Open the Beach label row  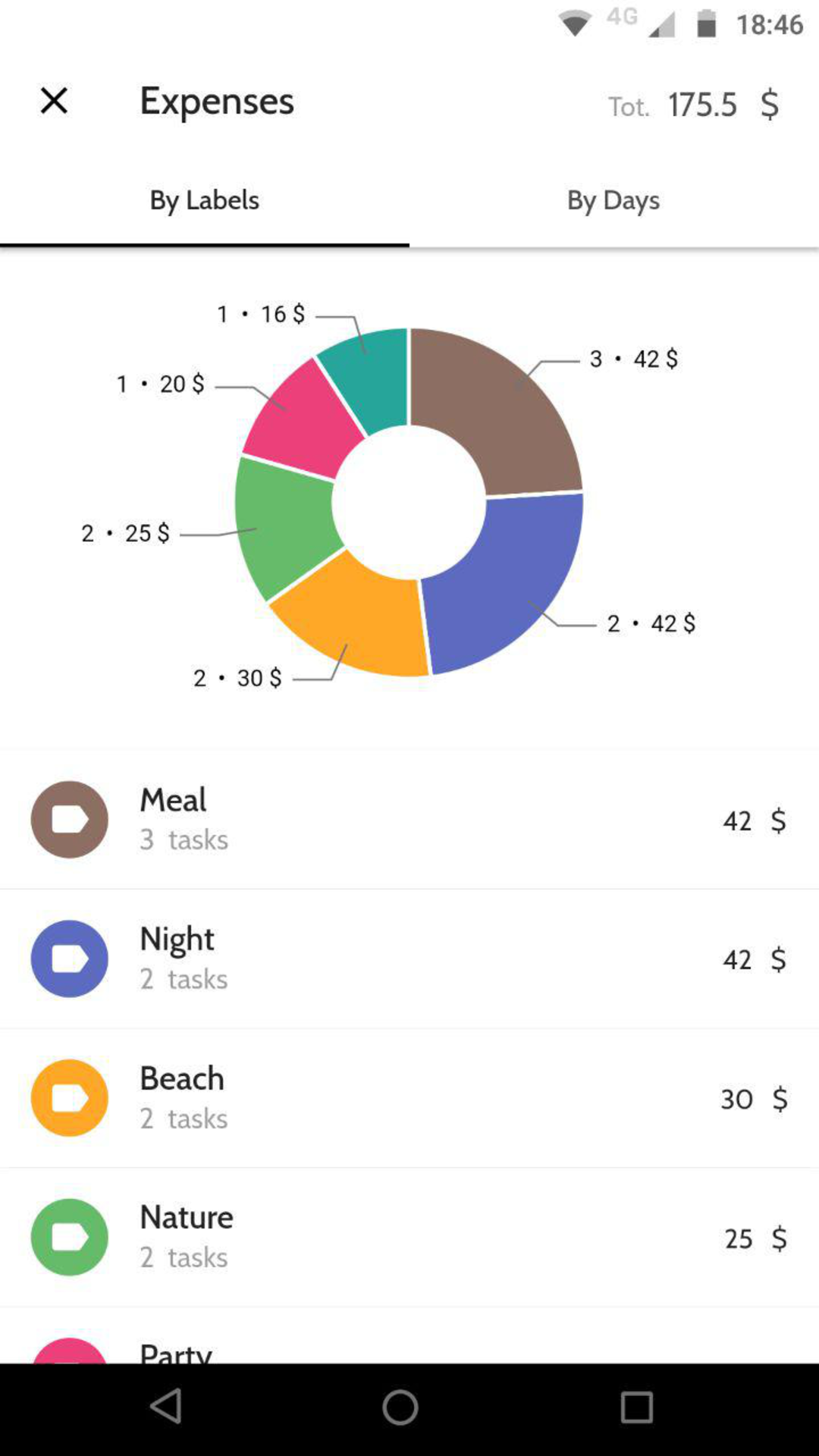pyautogui.click(x=409, y=1098)
